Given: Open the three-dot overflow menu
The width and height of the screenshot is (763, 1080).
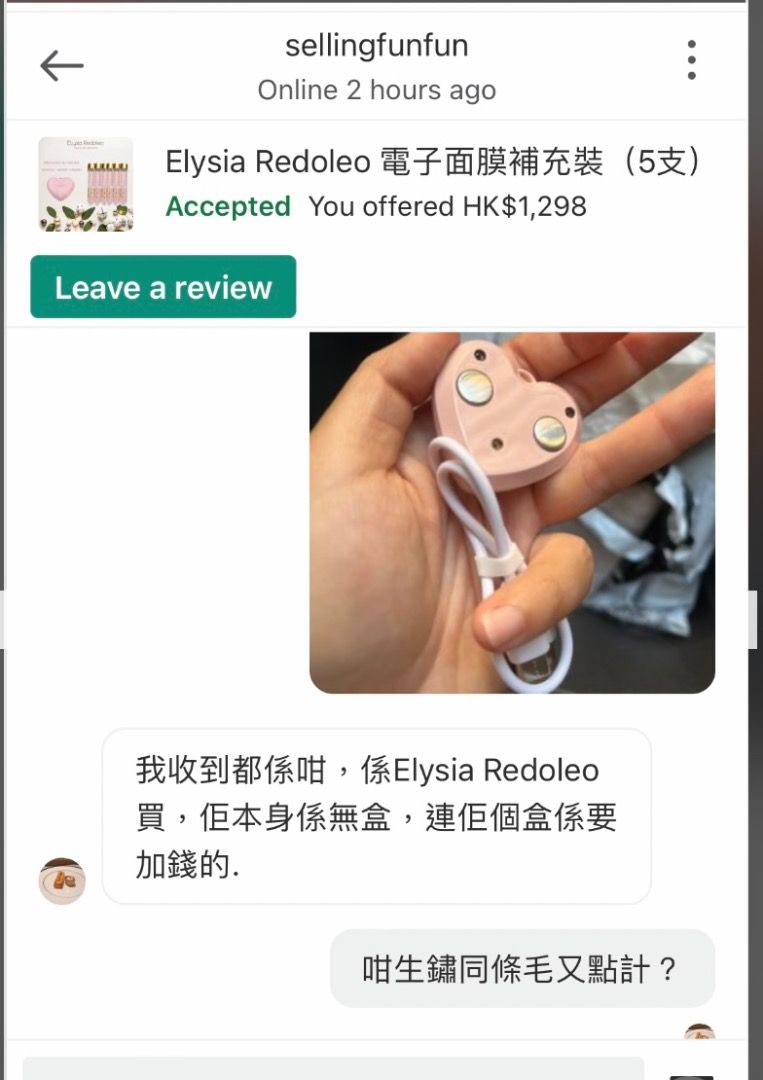Looking at the screenshot, I should pyautogui.click(x=691, y=60).
